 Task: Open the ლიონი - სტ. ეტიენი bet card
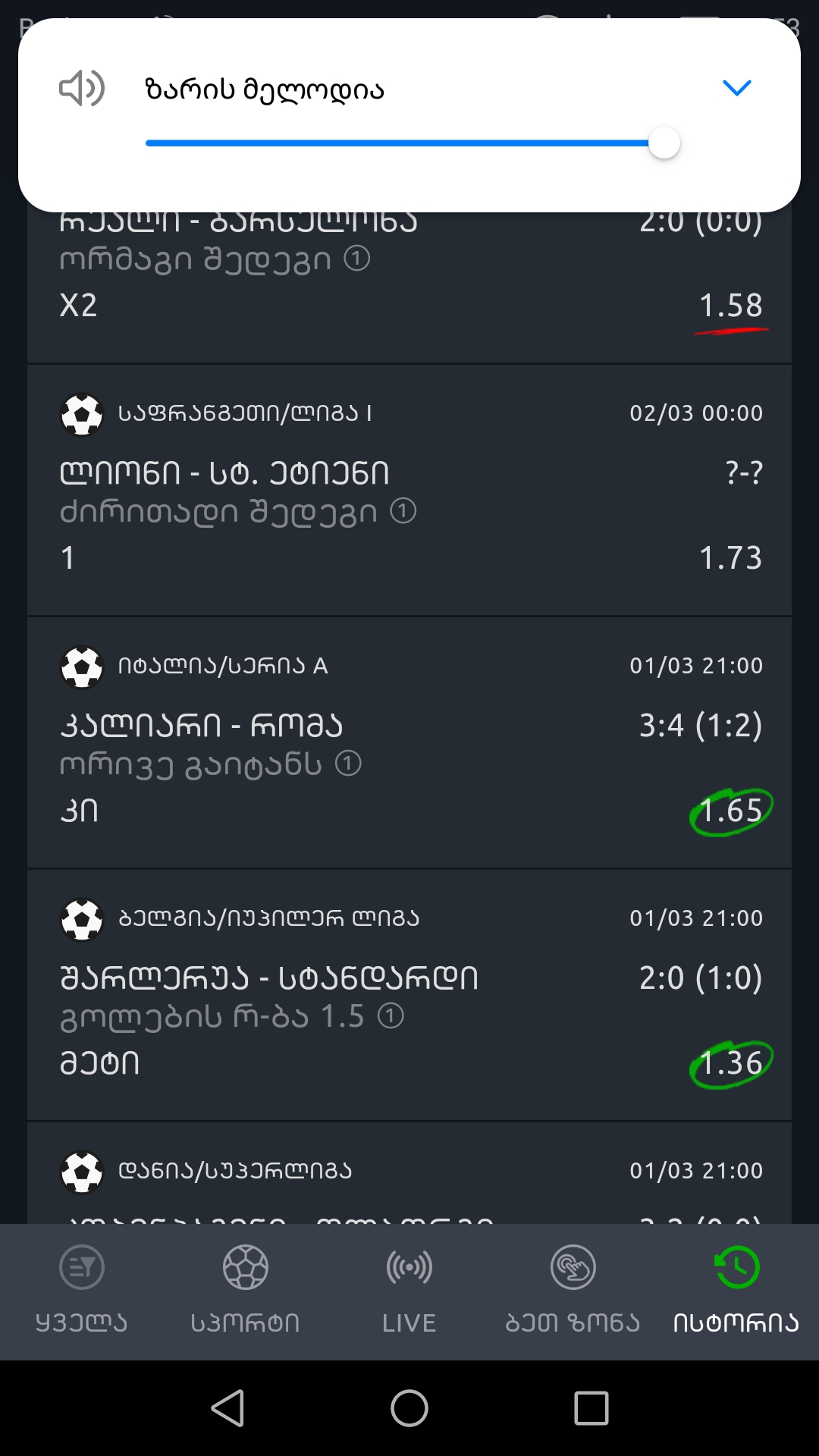point(409,490)
